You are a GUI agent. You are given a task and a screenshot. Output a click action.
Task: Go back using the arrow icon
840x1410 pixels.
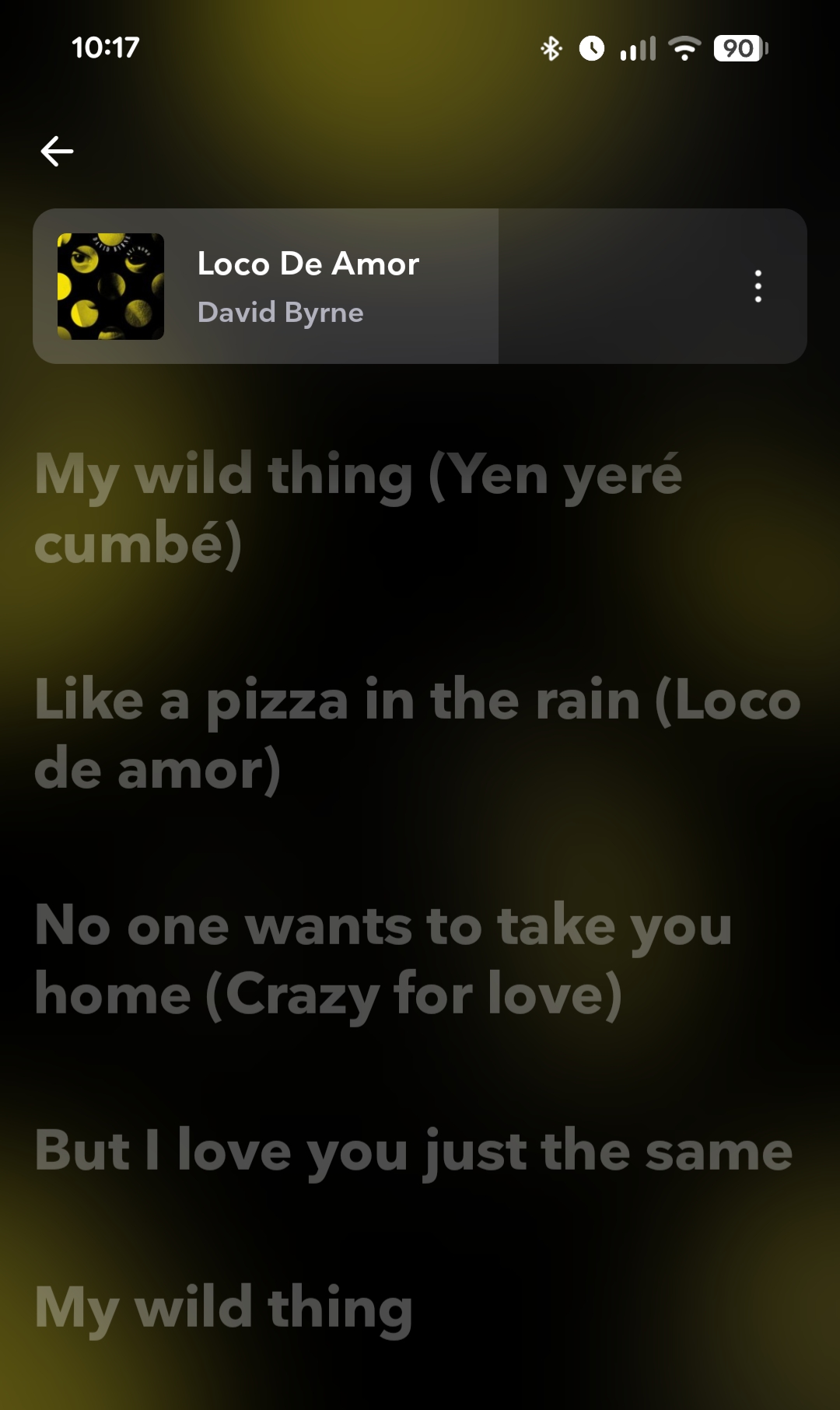(x=57, y=151)
